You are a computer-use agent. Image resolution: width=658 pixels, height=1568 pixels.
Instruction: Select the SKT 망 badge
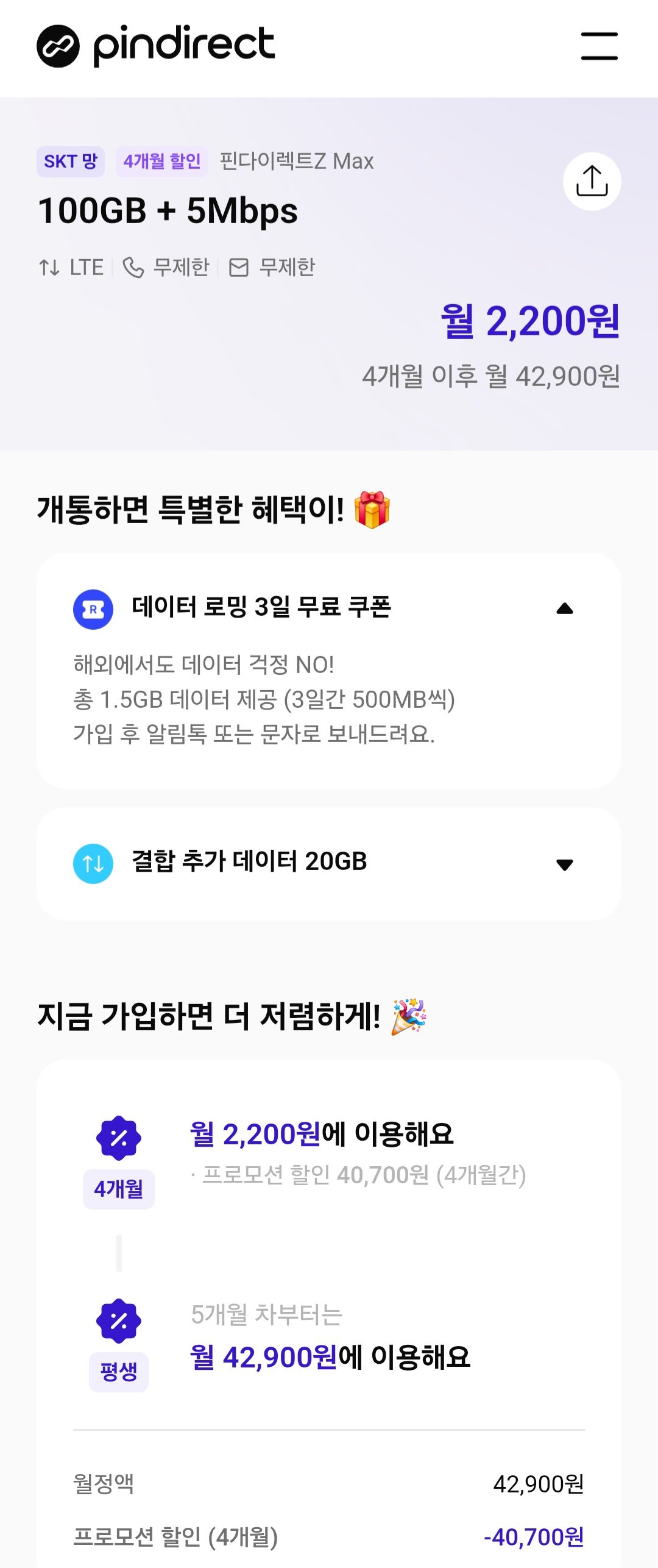pyautogui.click(x=71, y=162)
